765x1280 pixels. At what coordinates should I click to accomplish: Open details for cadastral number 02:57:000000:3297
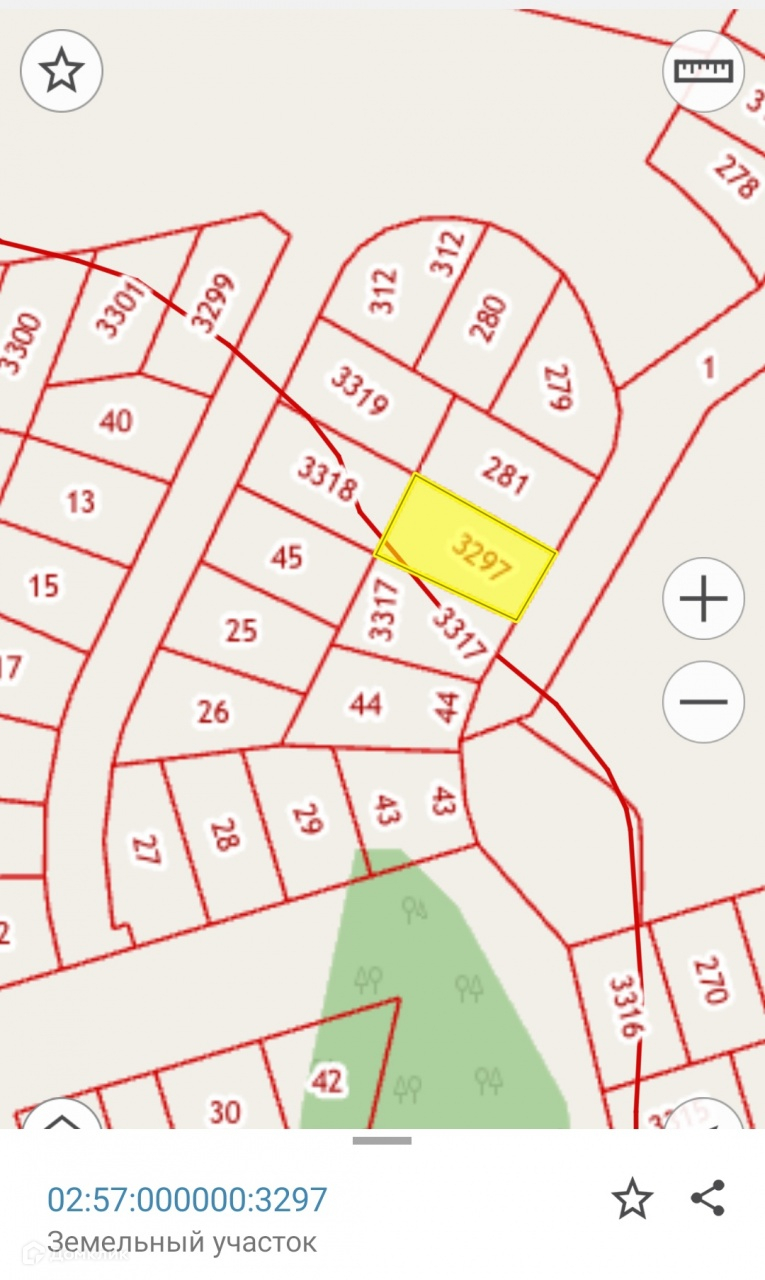[188, 1199]
